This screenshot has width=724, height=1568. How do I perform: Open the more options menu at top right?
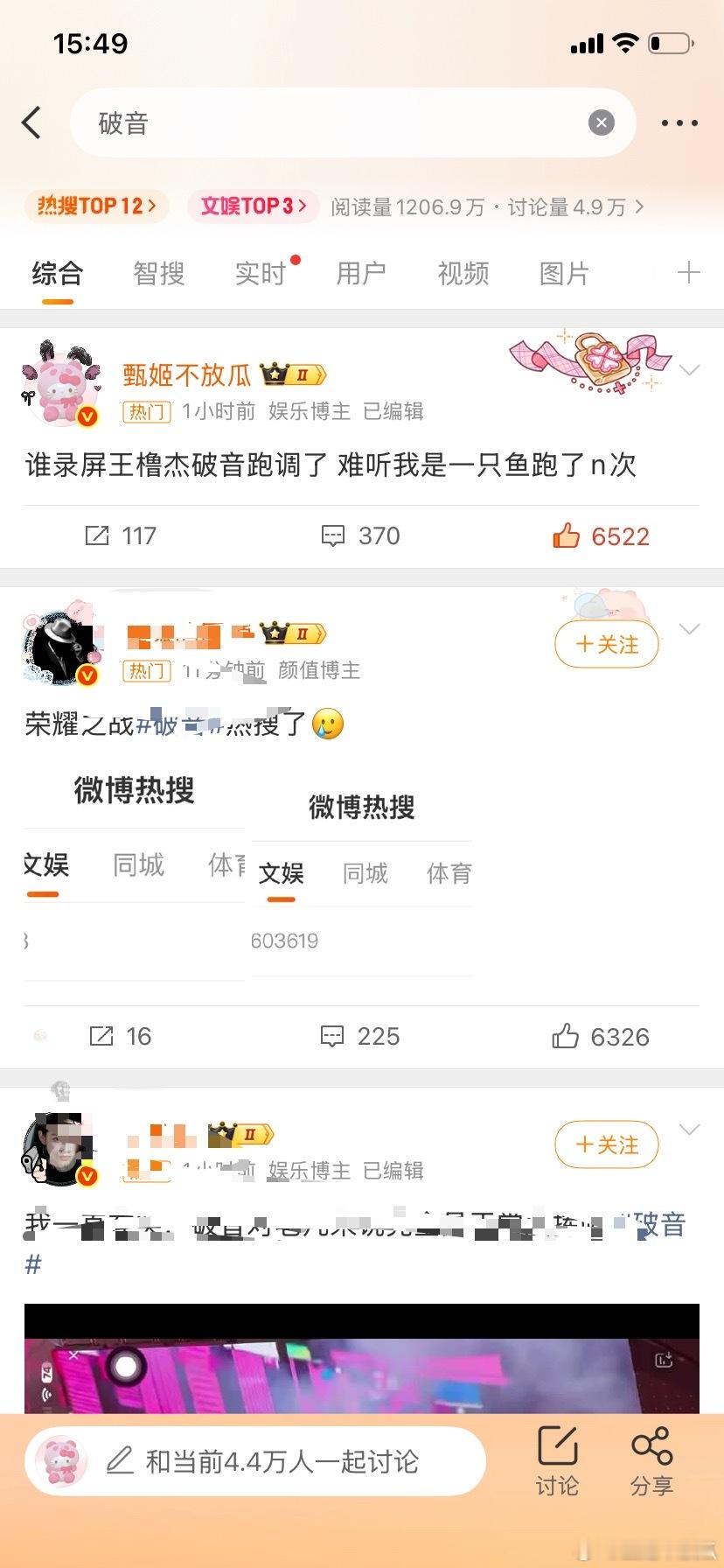pos(679,122)
